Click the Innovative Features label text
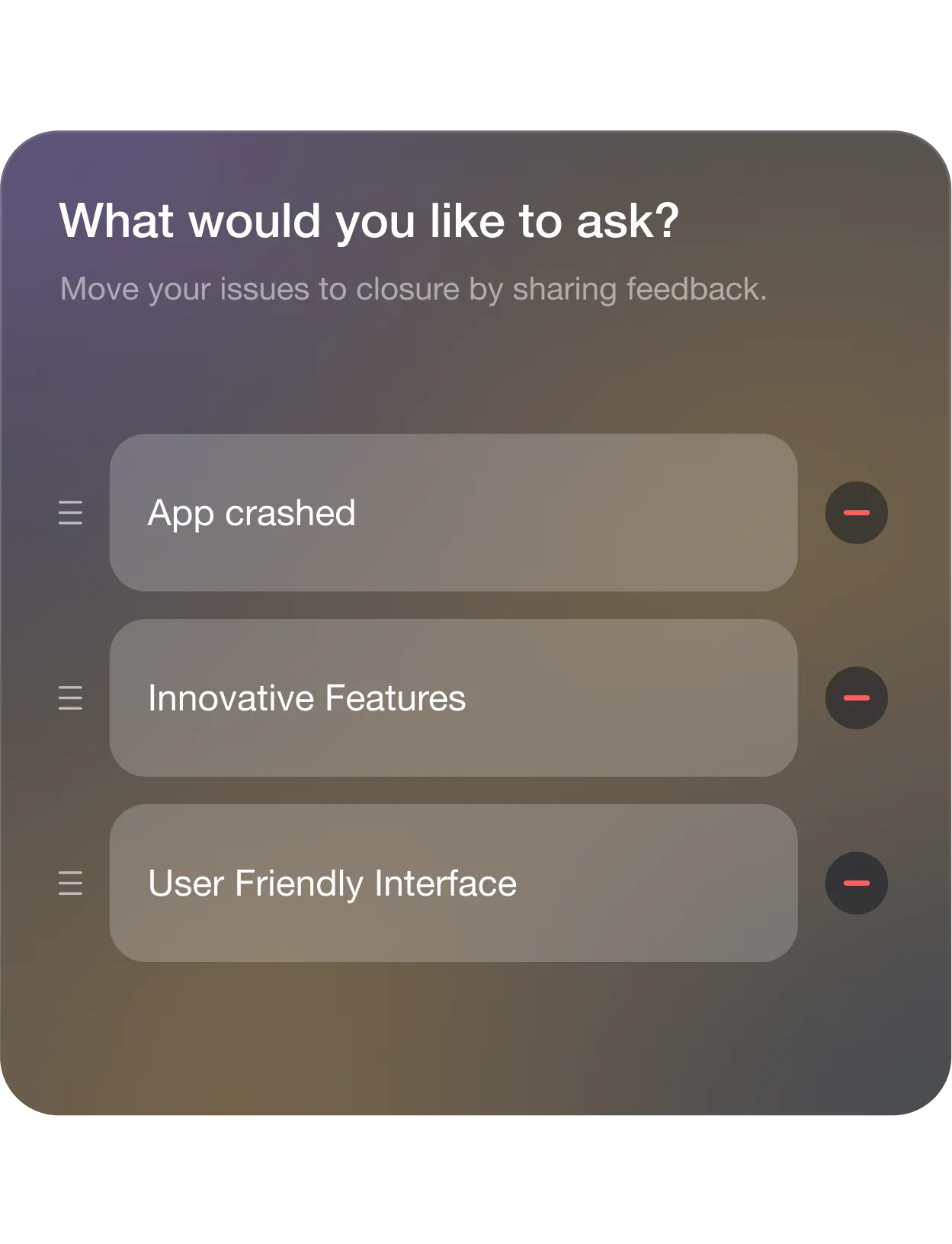952x1244 pixels. [x=308, y=697]
